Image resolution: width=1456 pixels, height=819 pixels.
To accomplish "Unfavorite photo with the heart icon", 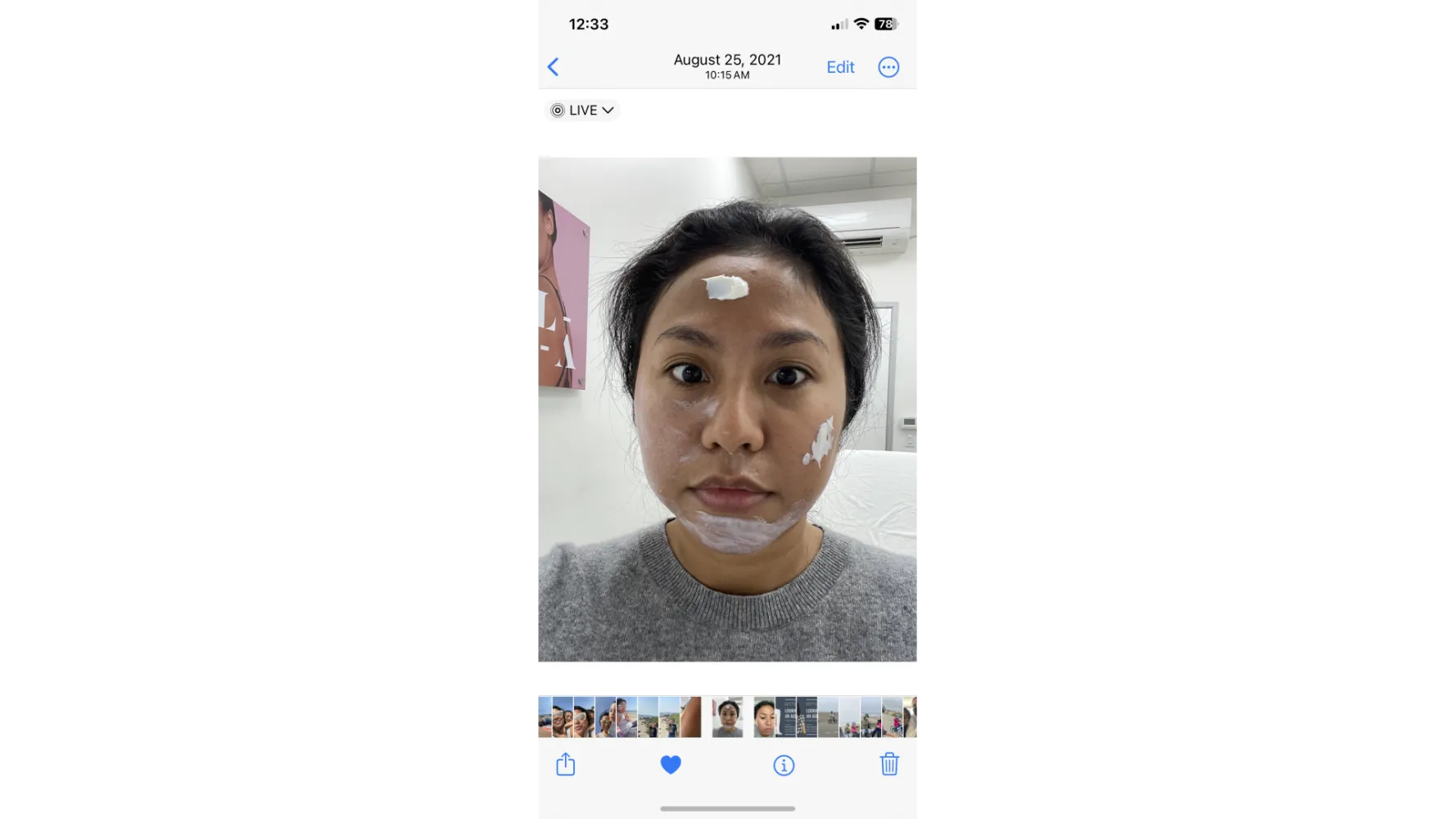I will [671, 765].
